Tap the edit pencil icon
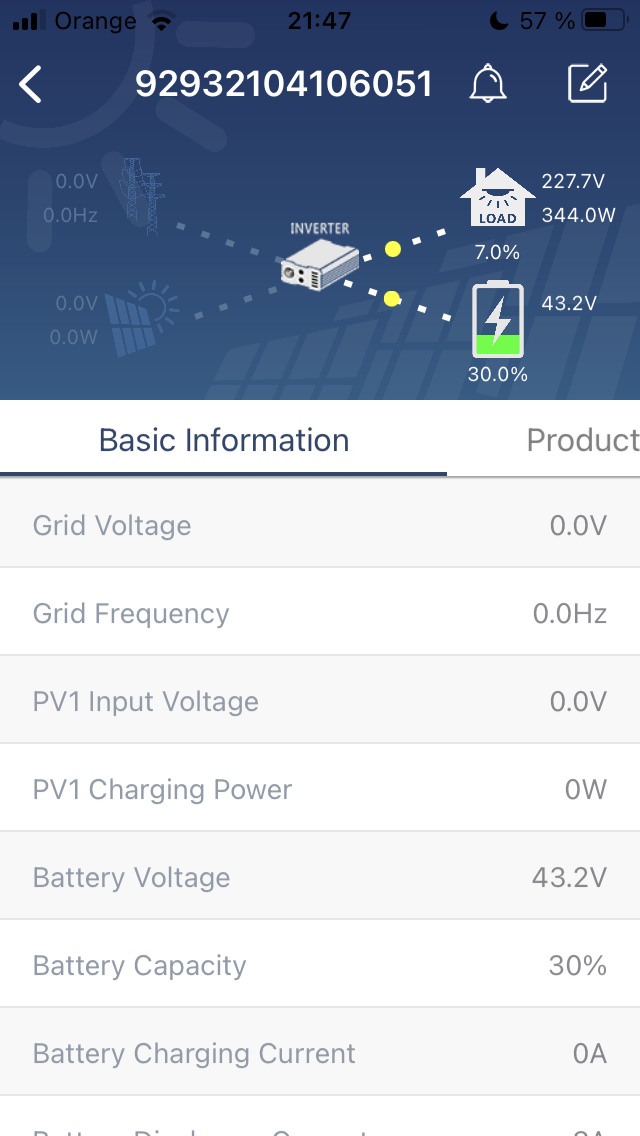640x1136 pixels. [x=587, y=85]
